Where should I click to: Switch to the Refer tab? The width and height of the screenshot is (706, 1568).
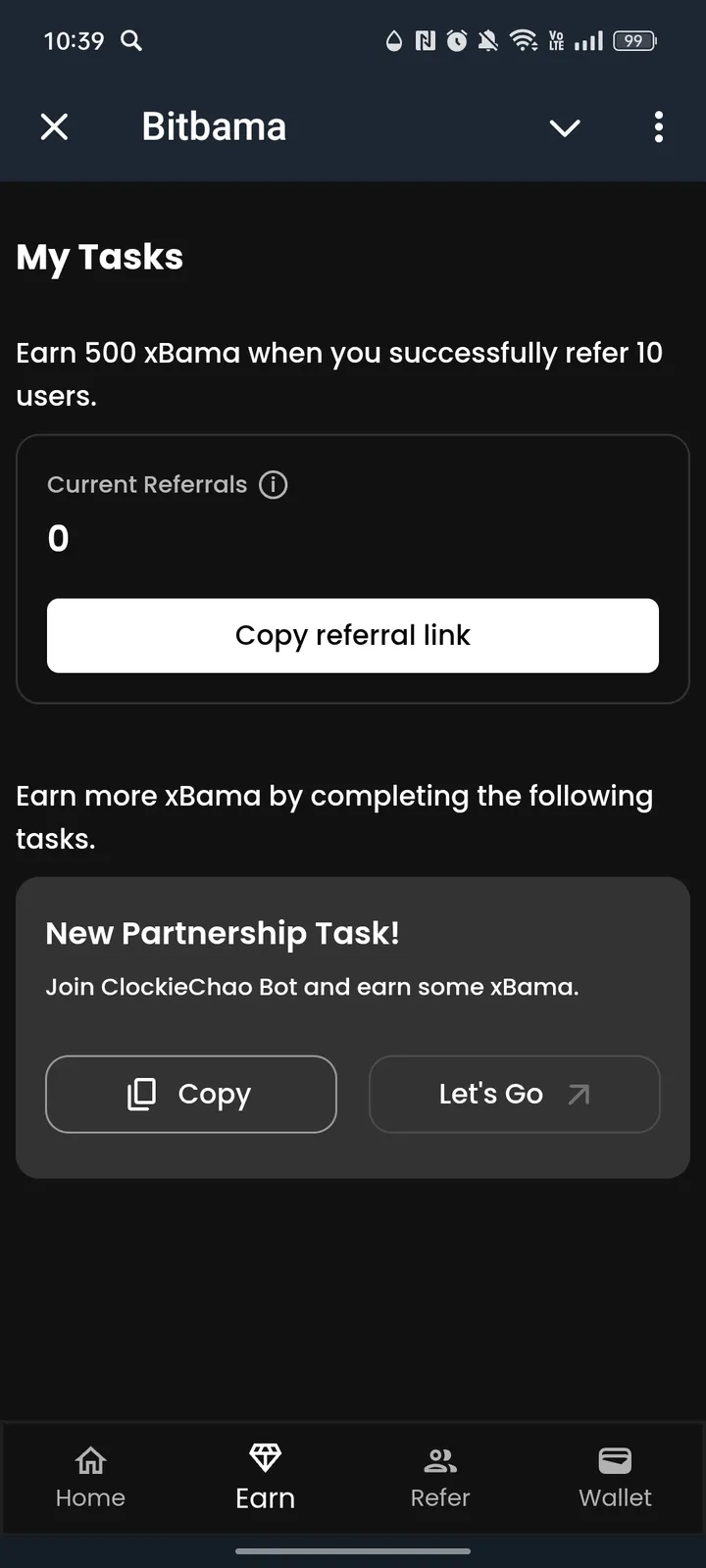(x=439, y=1478)
